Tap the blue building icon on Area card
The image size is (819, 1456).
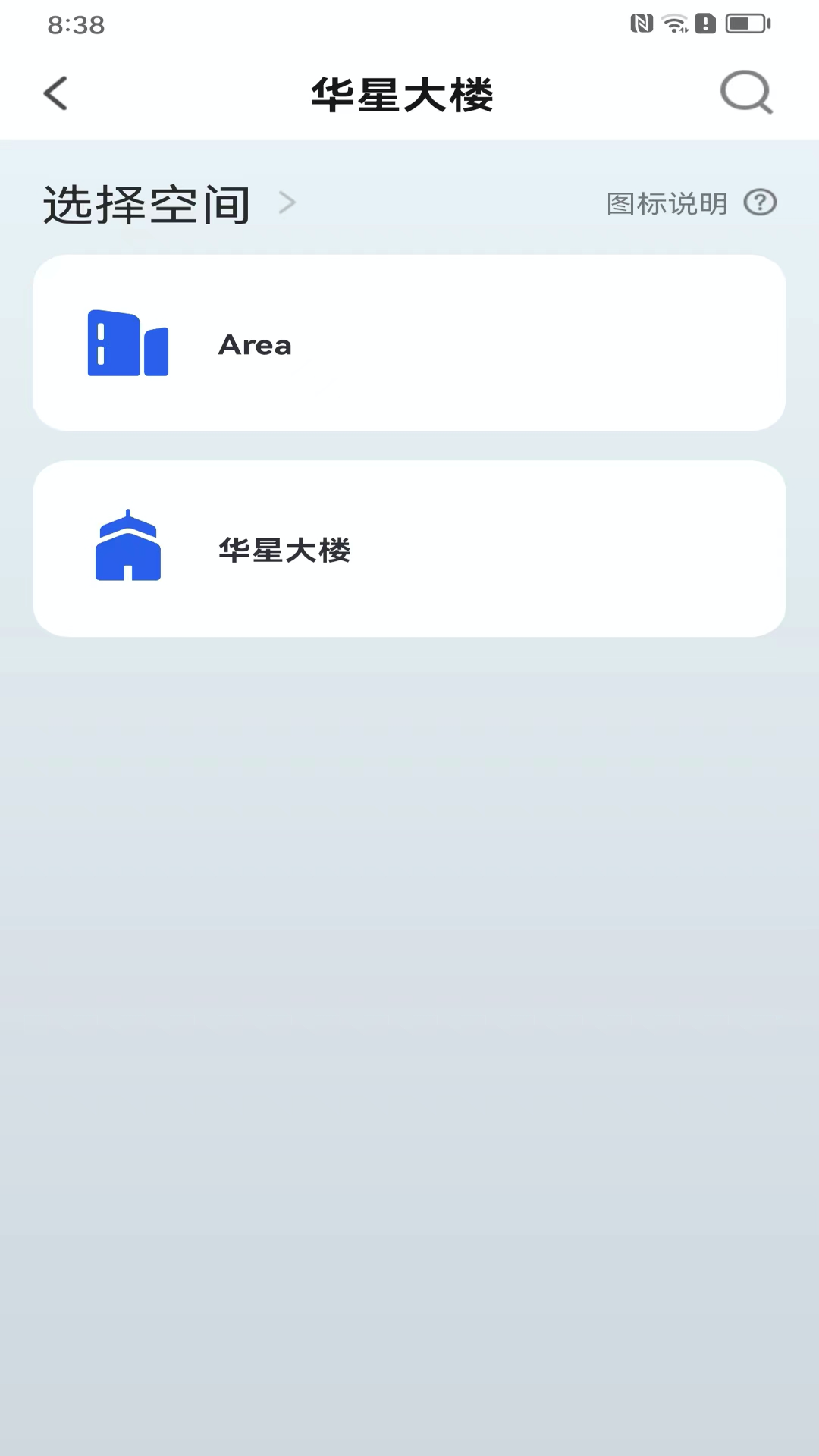click(x=127, y=344)
